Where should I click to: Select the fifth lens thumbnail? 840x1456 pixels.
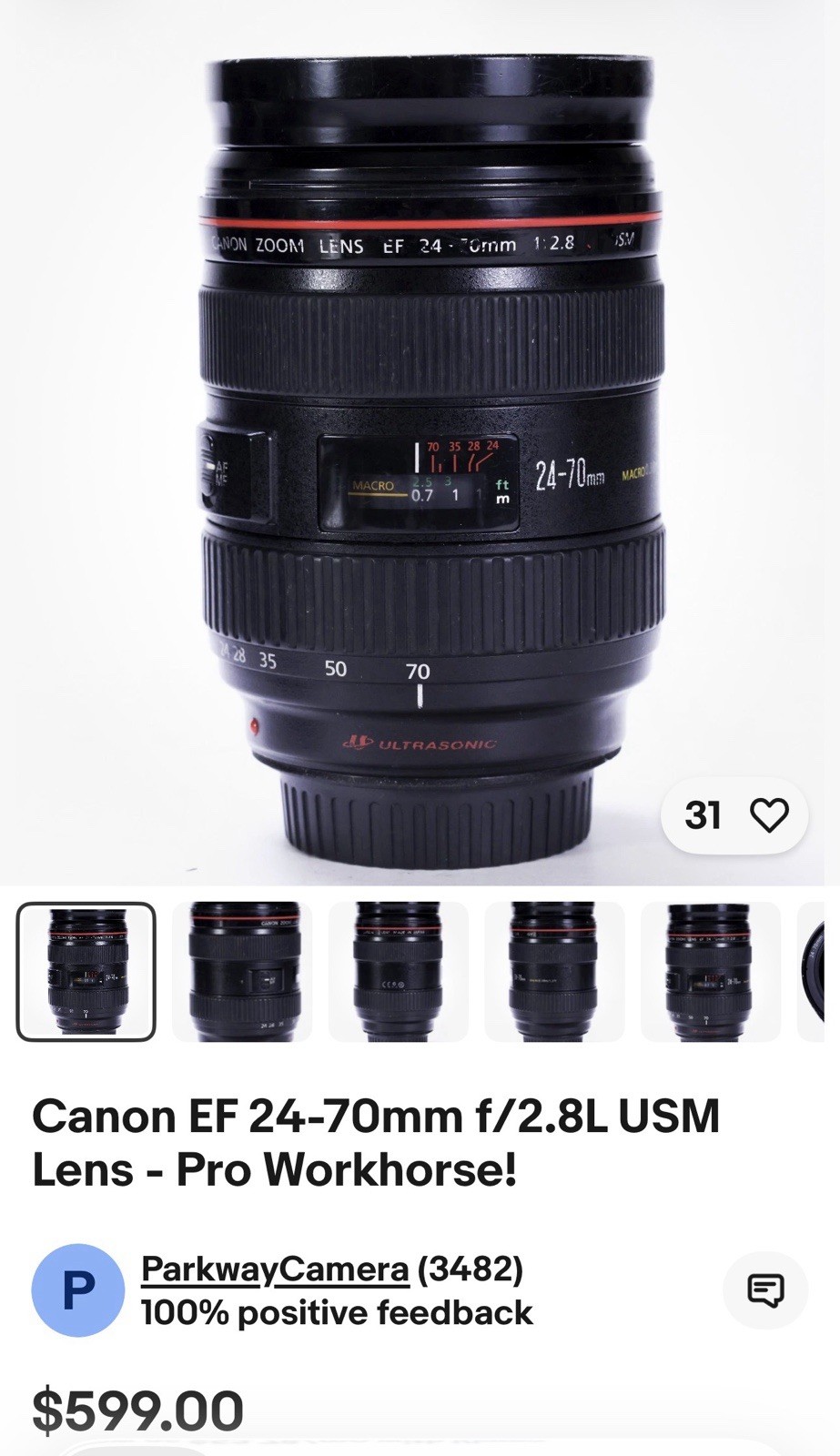click(x=711, y=971)
